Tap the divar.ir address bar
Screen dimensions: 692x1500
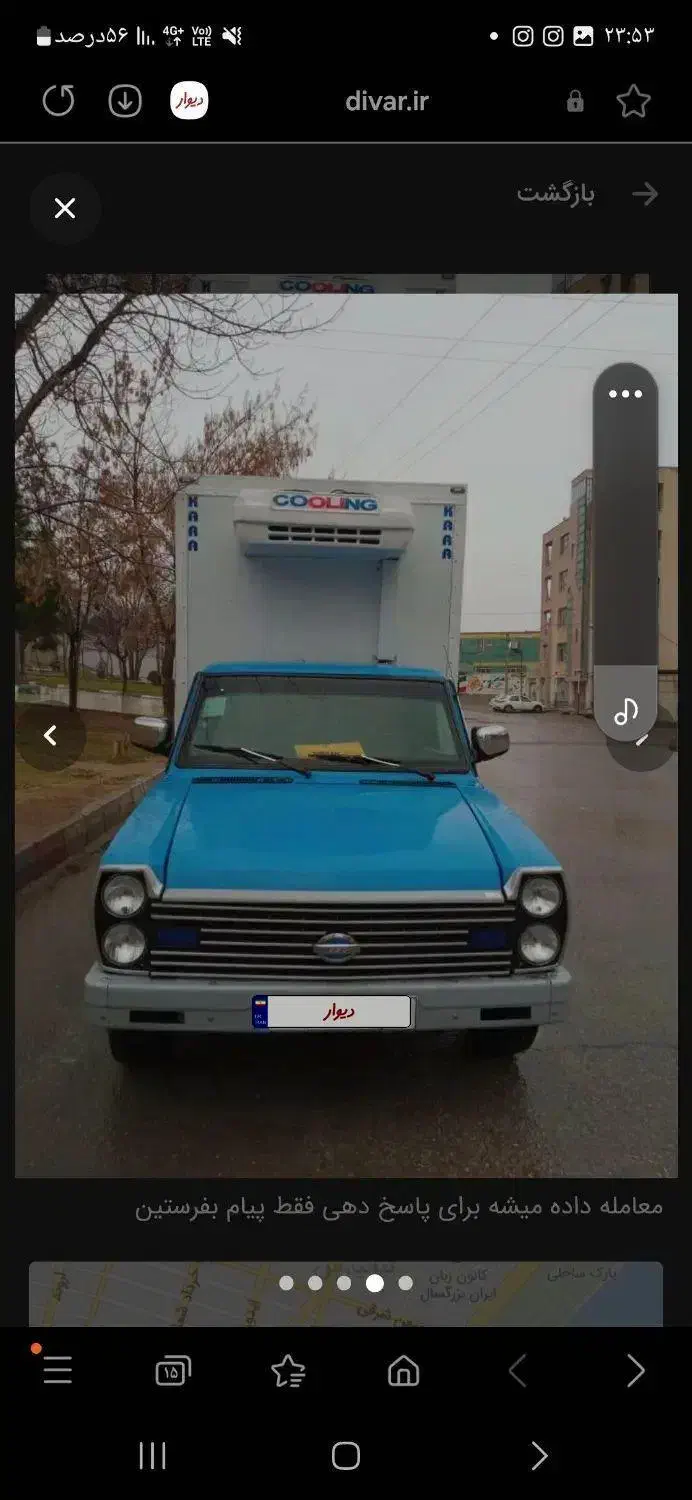coord(387,101)
